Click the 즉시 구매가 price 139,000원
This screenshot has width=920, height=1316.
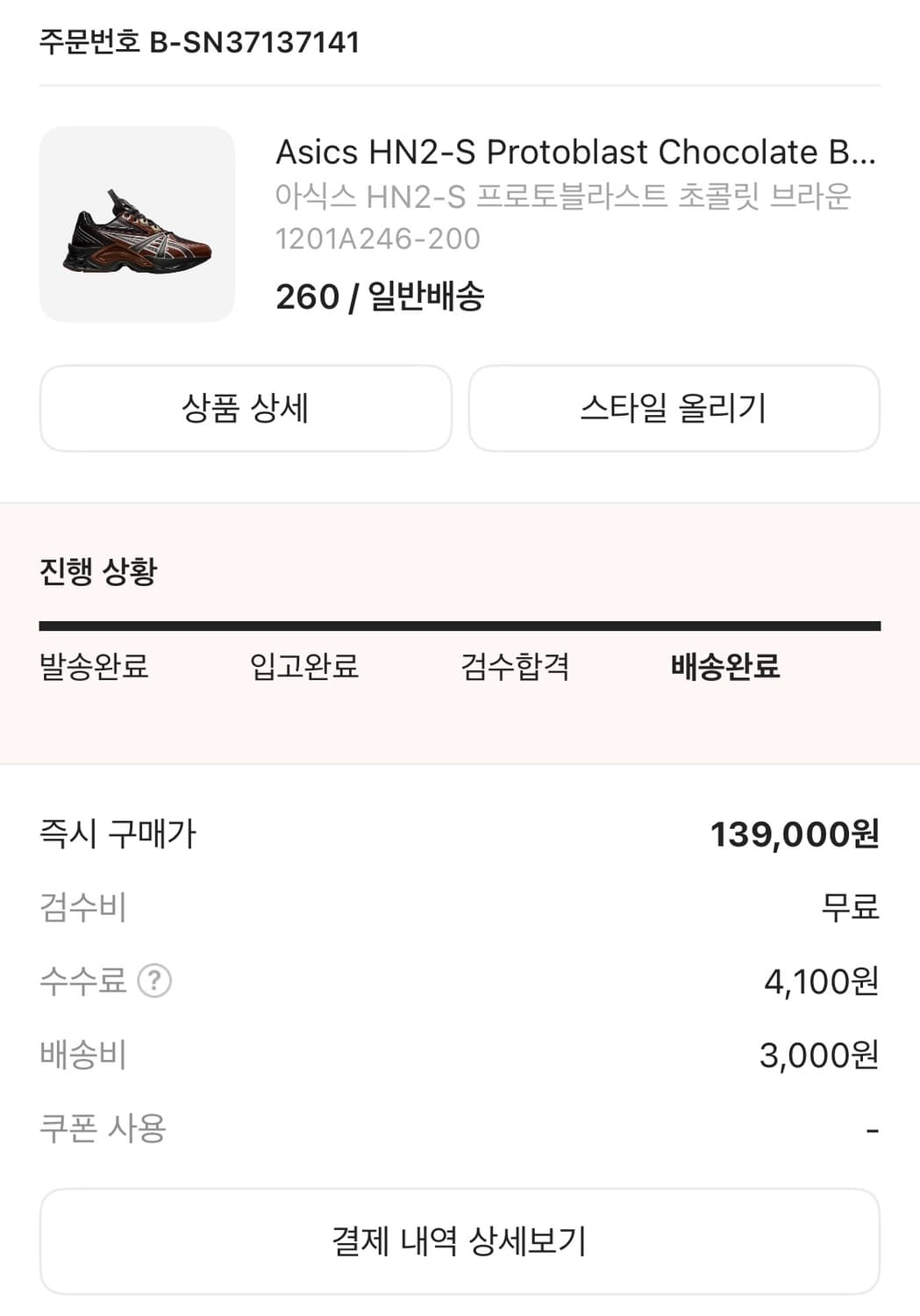tap(794, 836)
